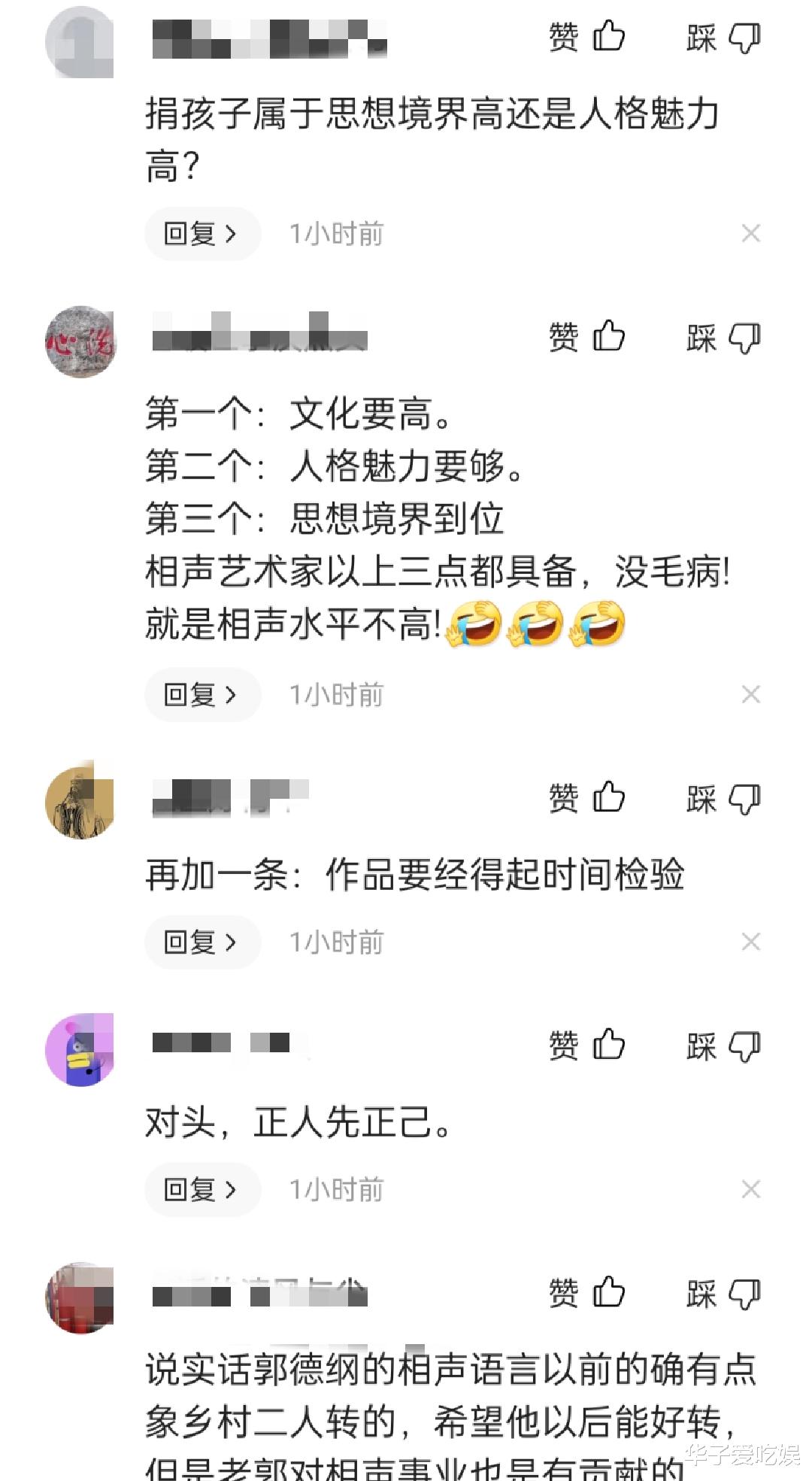Dismiss the first comment with its × button

click(x=751, y=233)
